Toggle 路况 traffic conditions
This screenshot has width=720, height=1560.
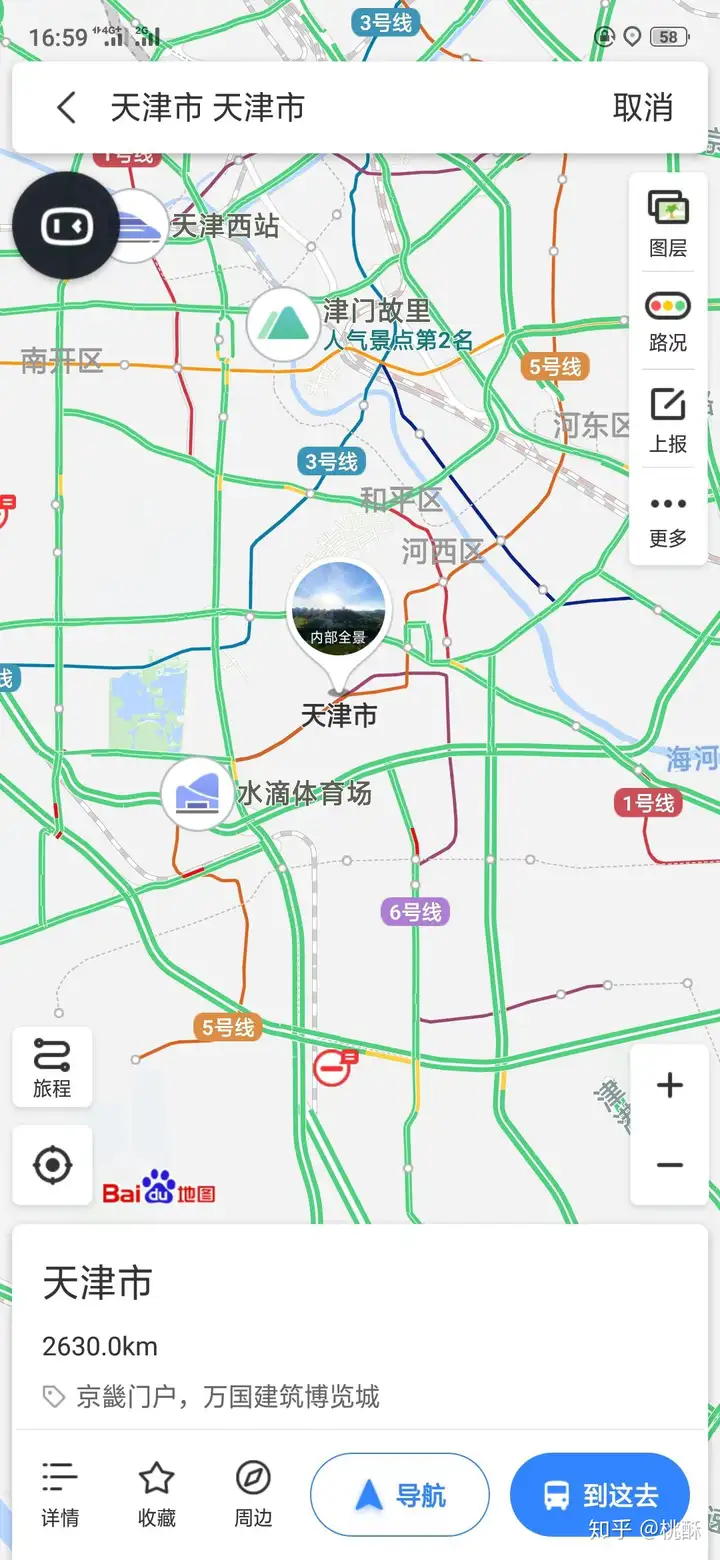click(668, 321)
